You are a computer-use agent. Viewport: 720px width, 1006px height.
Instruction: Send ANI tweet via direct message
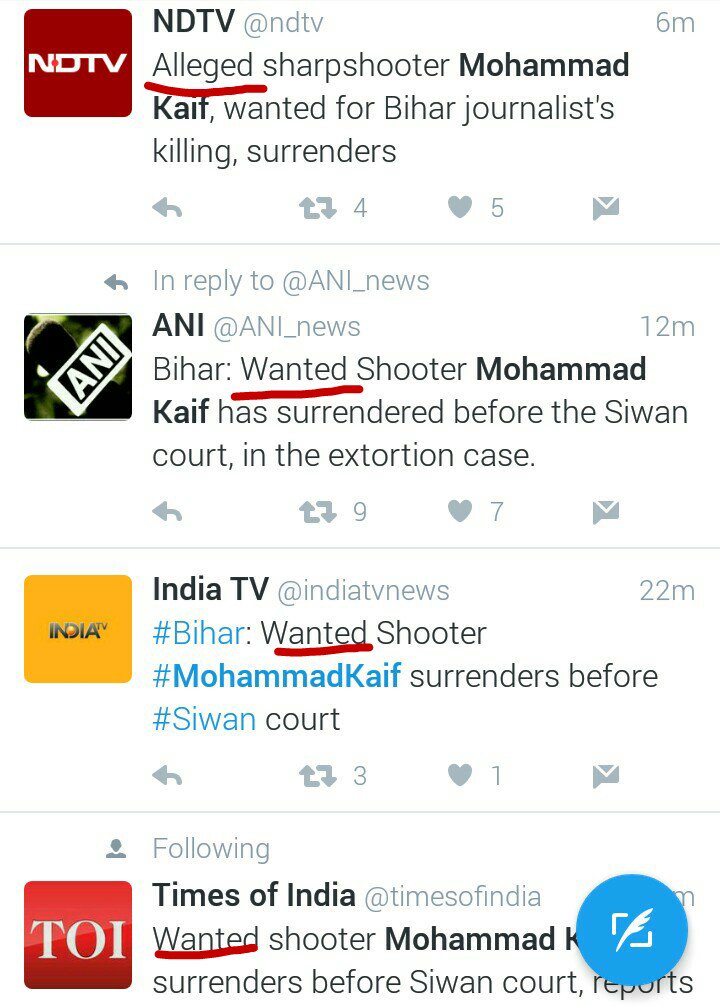coord(605,512)
